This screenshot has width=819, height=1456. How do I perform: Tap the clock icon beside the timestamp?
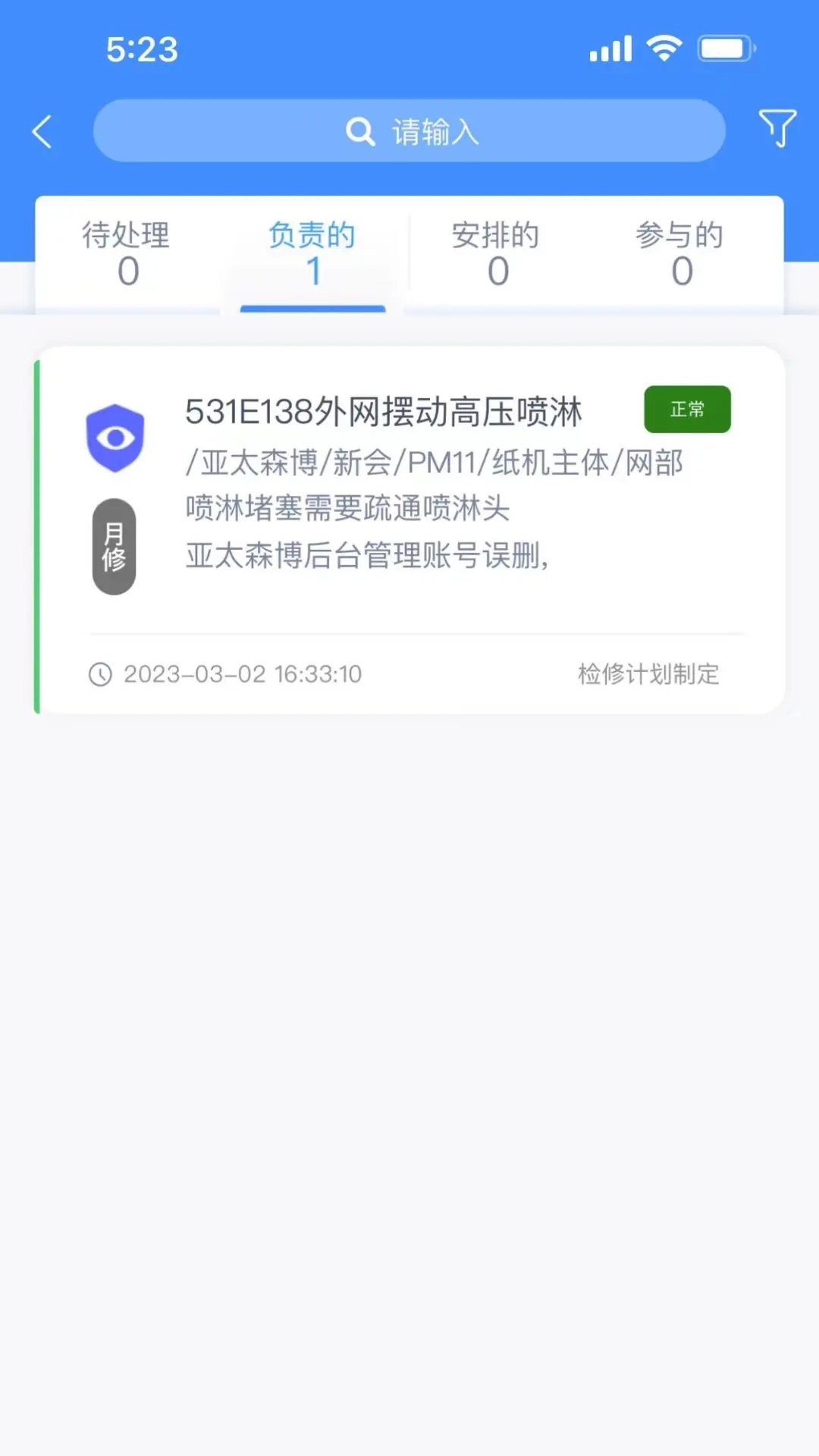(99, 674)
